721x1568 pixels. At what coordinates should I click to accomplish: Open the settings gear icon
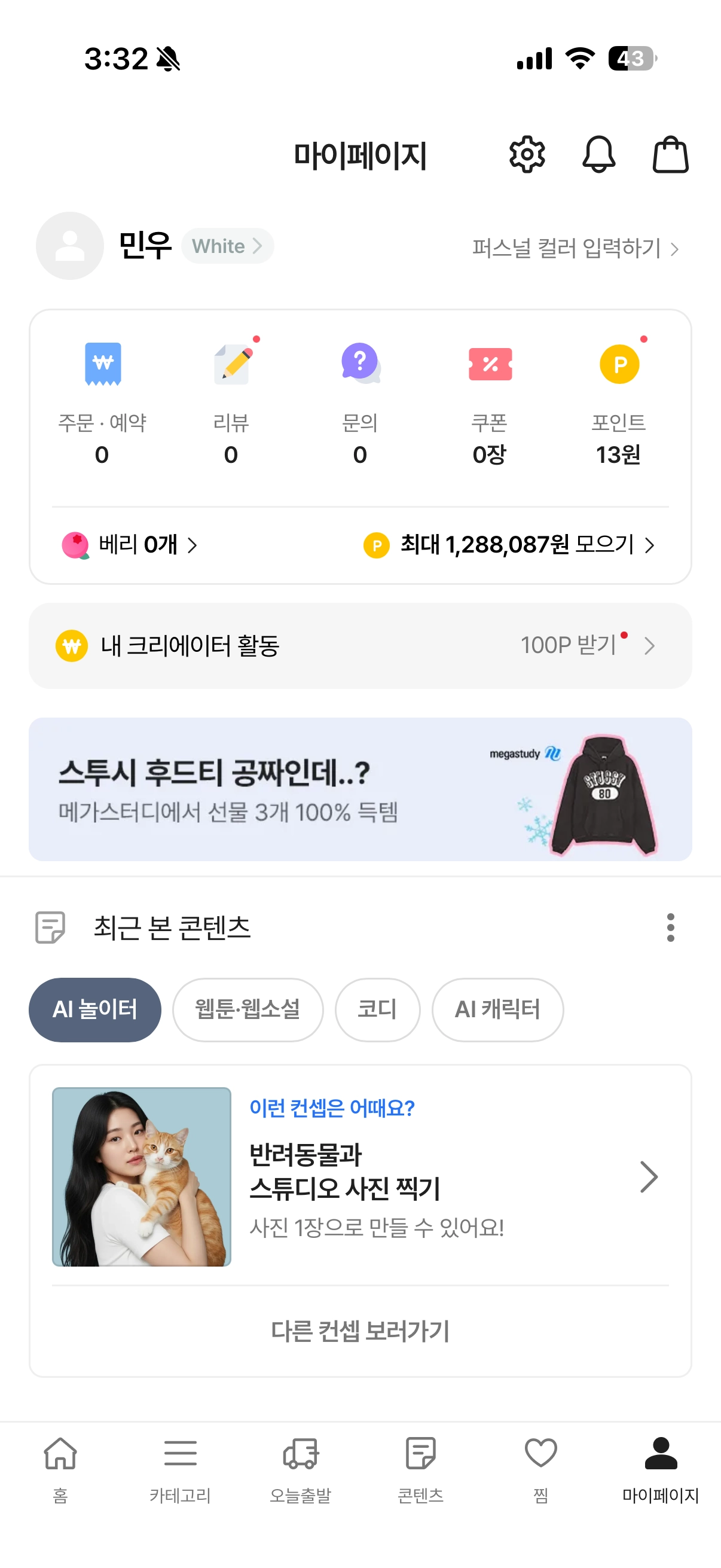point(526,155)
